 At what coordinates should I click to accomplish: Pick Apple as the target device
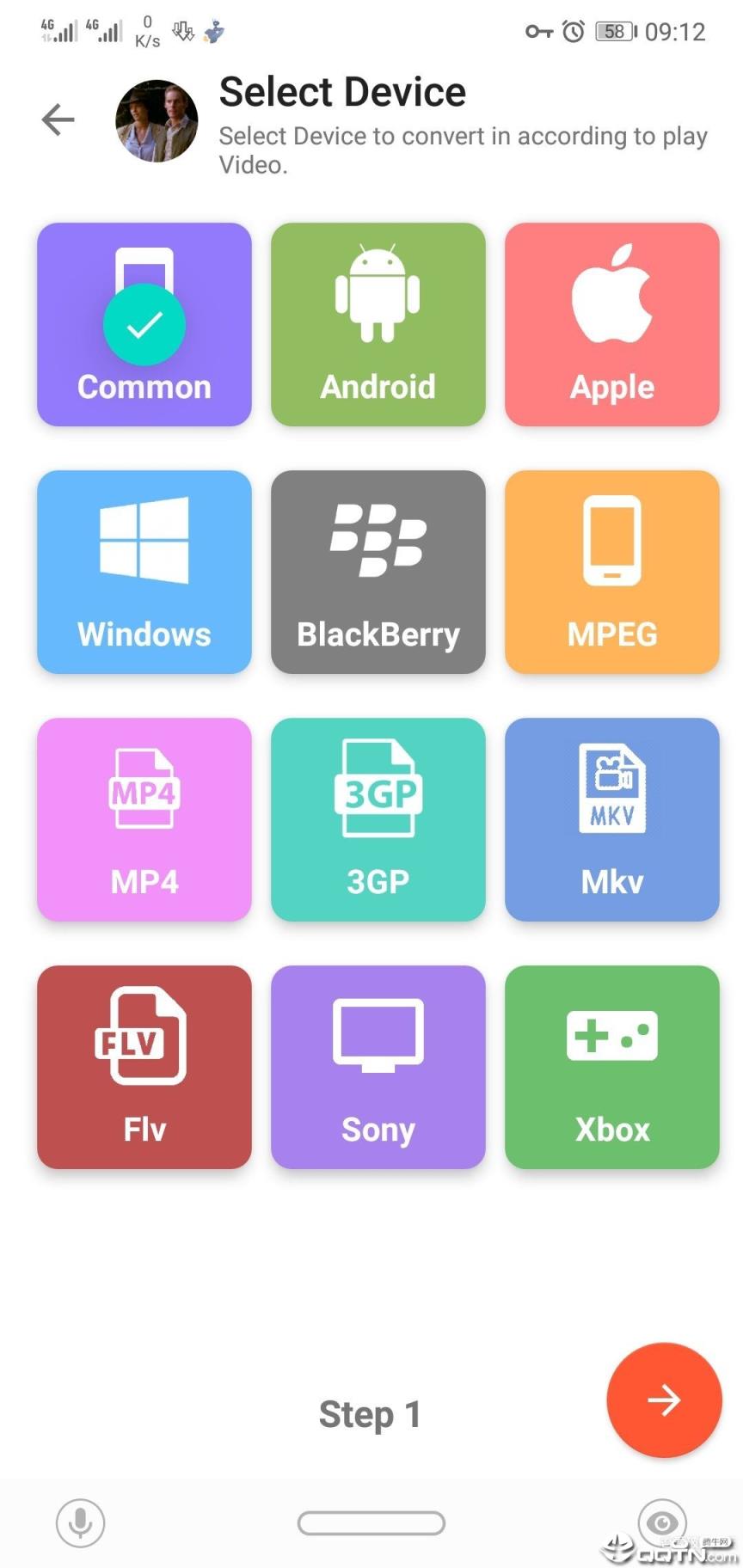coord(611,325)
